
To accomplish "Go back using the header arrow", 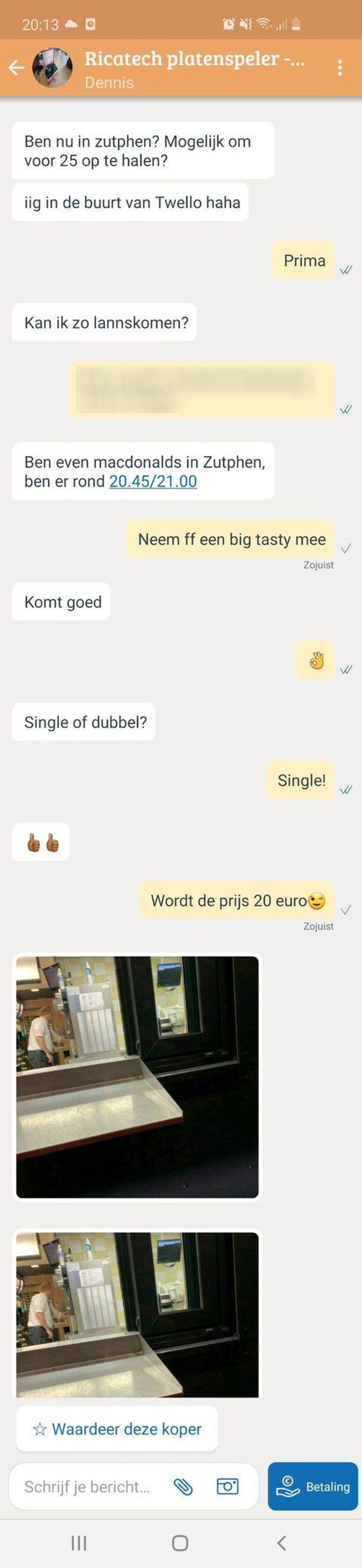I will (16, 68).
